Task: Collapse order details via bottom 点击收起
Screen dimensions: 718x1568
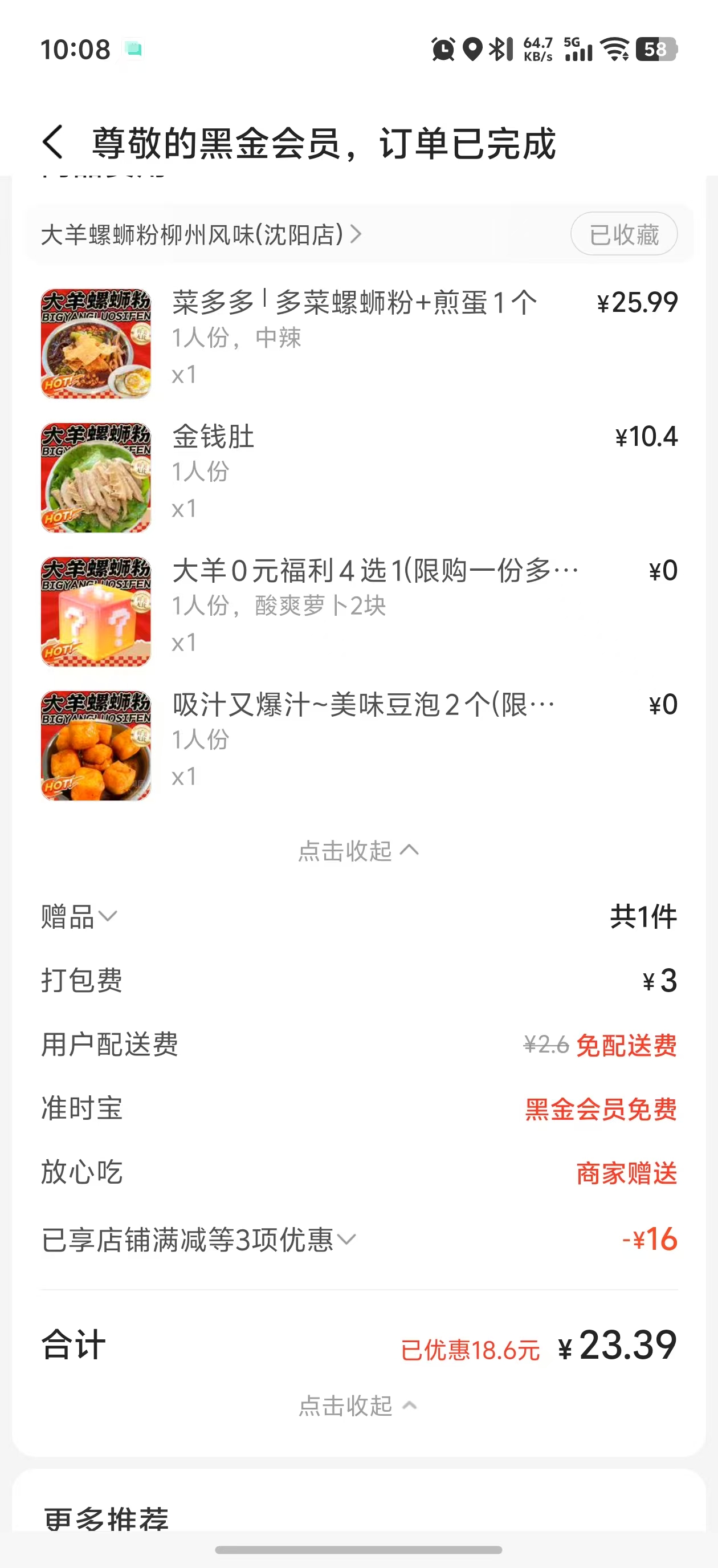Action: [358, 1406]
